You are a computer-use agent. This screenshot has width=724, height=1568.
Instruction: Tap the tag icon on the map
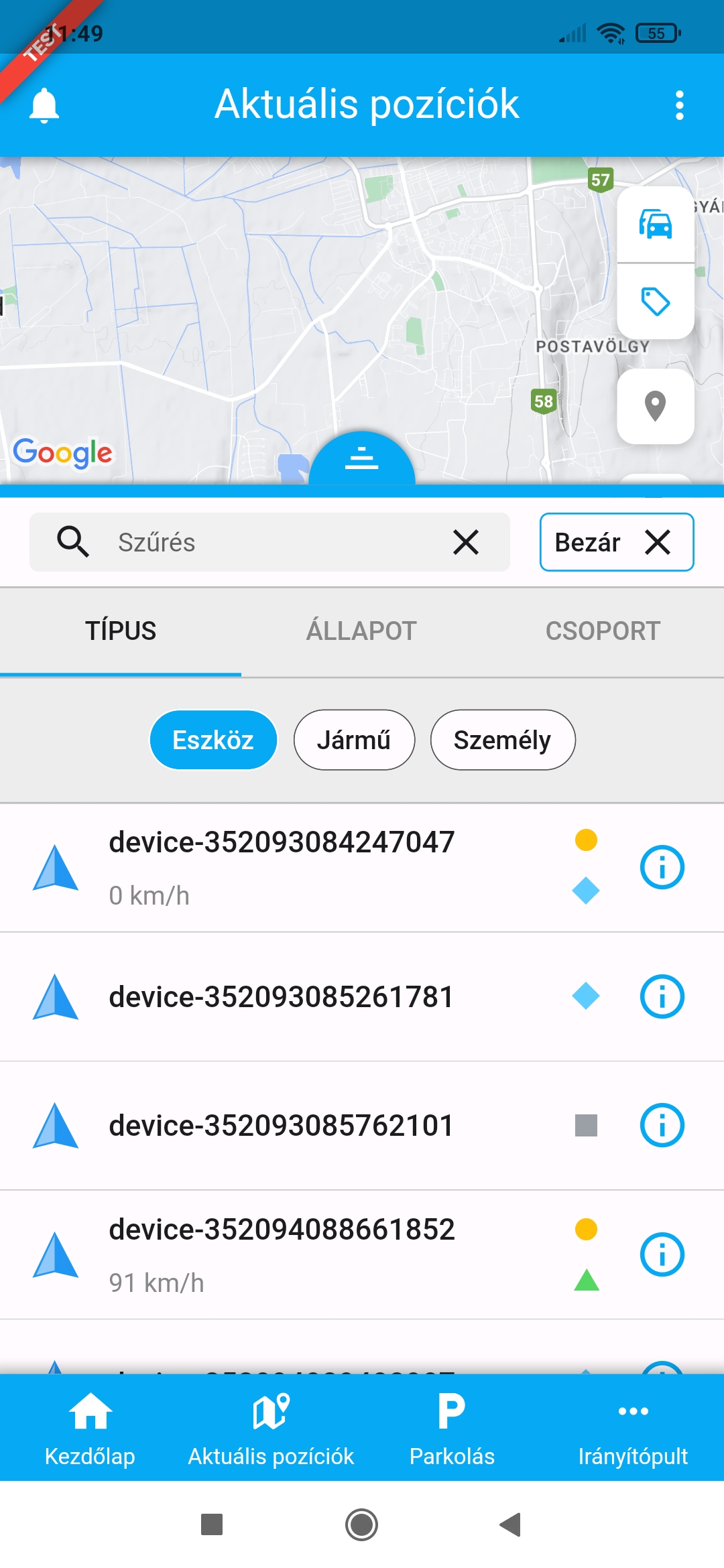655,302
